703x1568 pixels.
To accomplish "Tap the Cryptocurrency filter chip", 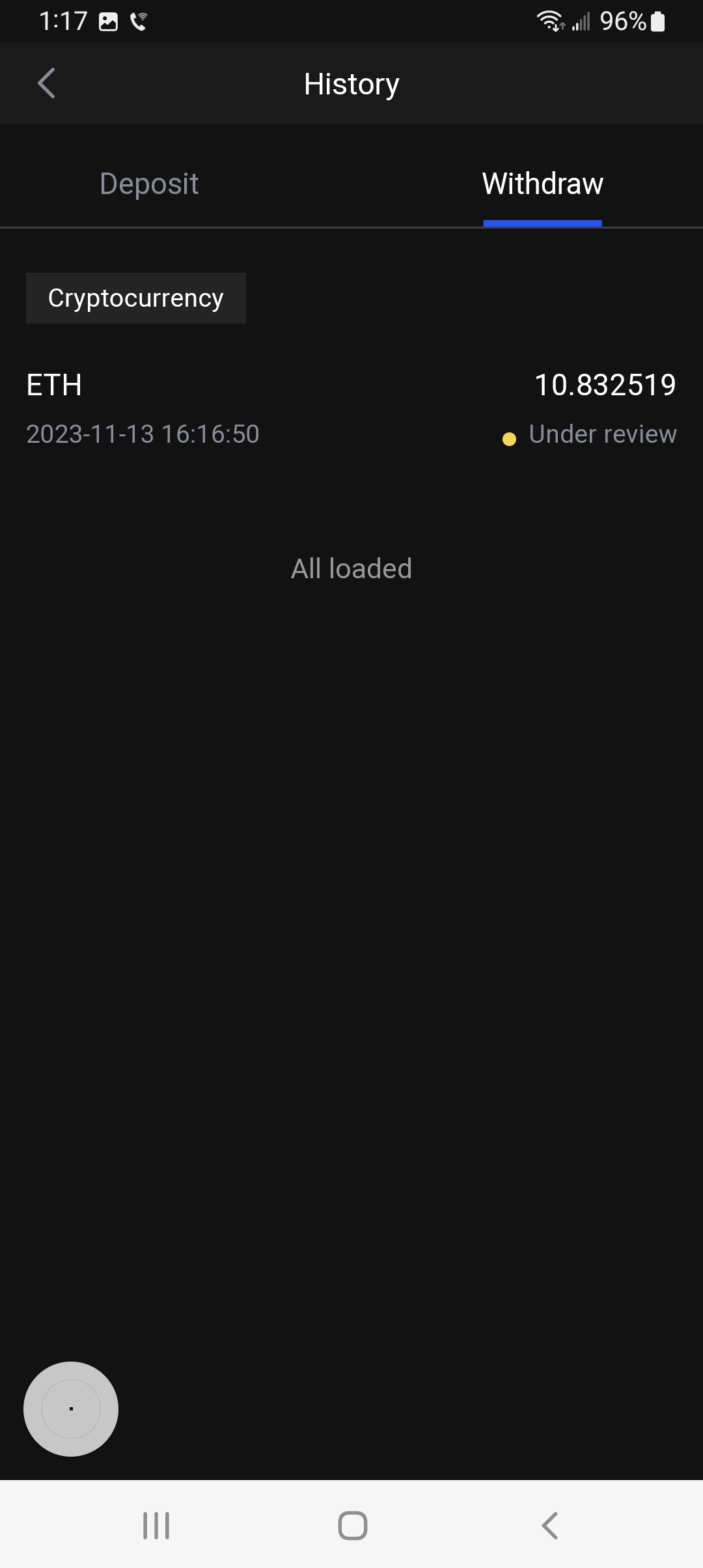I will coord(136,298).
